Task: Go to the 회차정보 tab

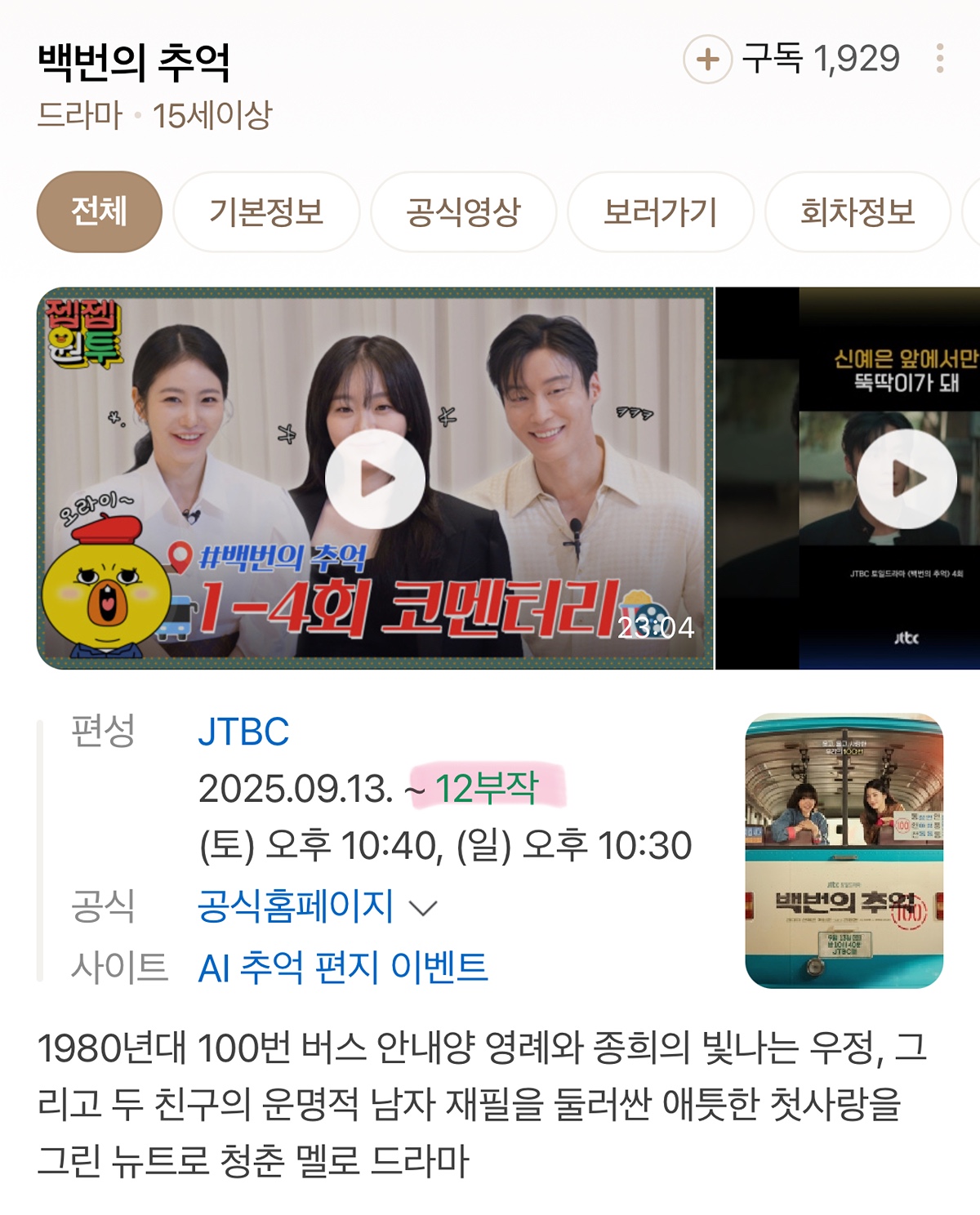Action: pos(857,212)
